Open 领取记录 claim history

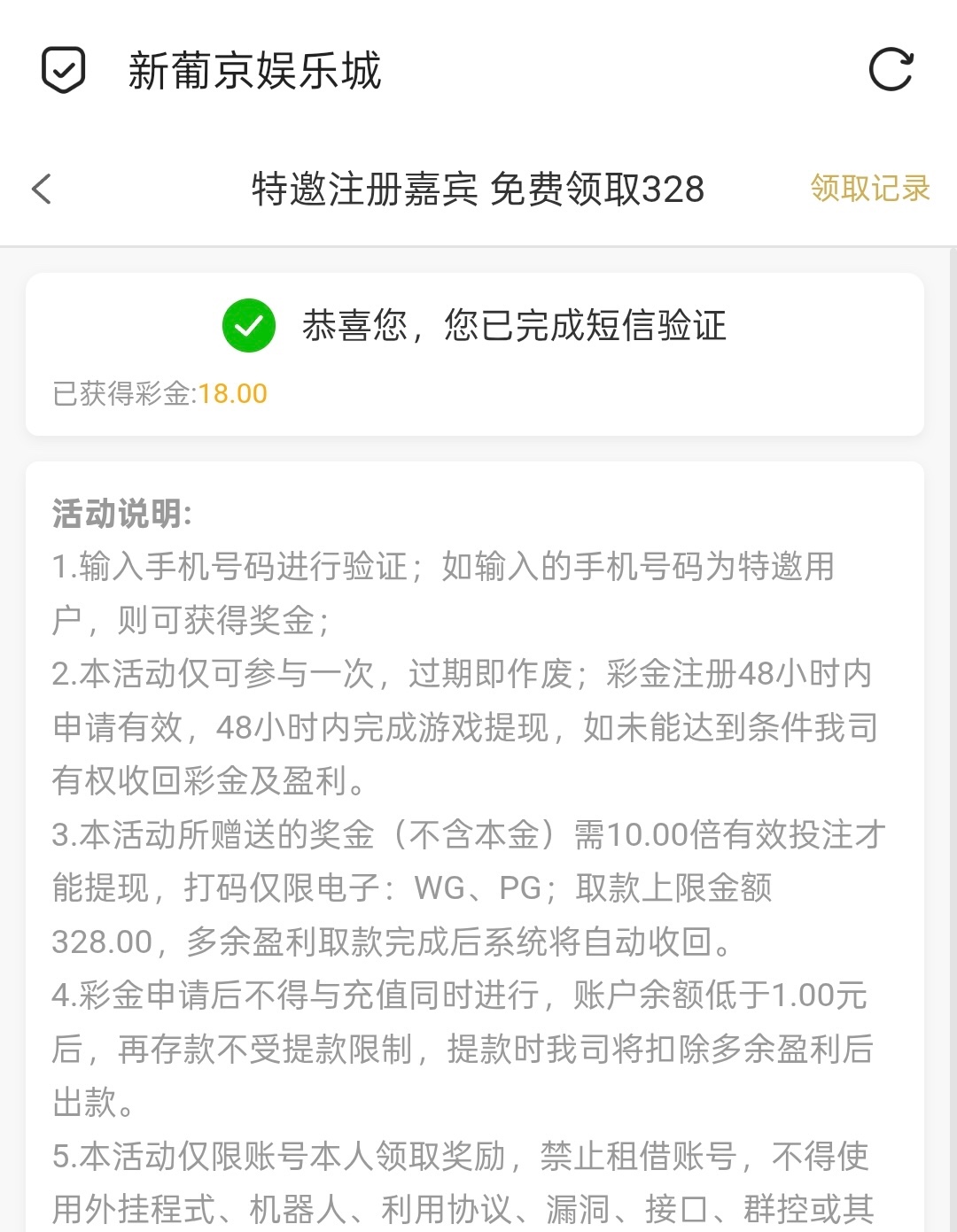click(x=869, y=189)
